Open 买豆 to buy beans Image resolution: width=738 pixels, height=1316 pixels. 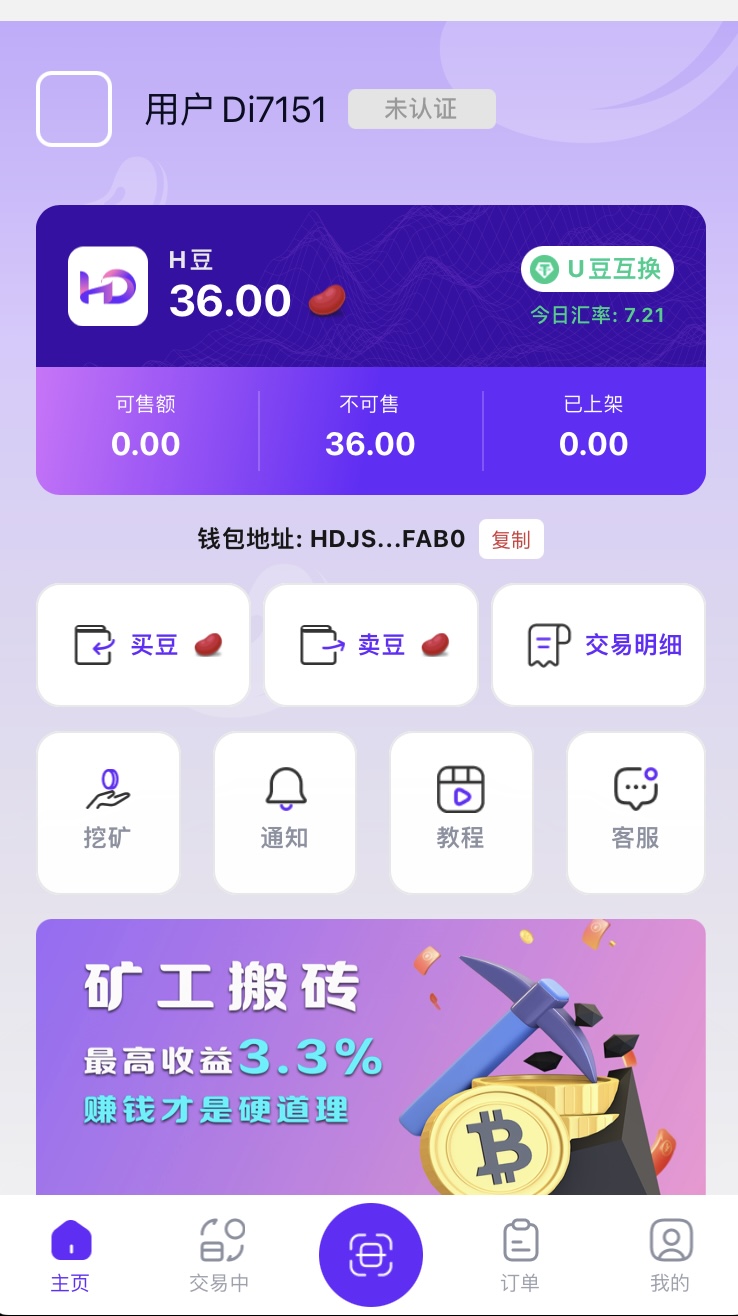coord(143,645)
